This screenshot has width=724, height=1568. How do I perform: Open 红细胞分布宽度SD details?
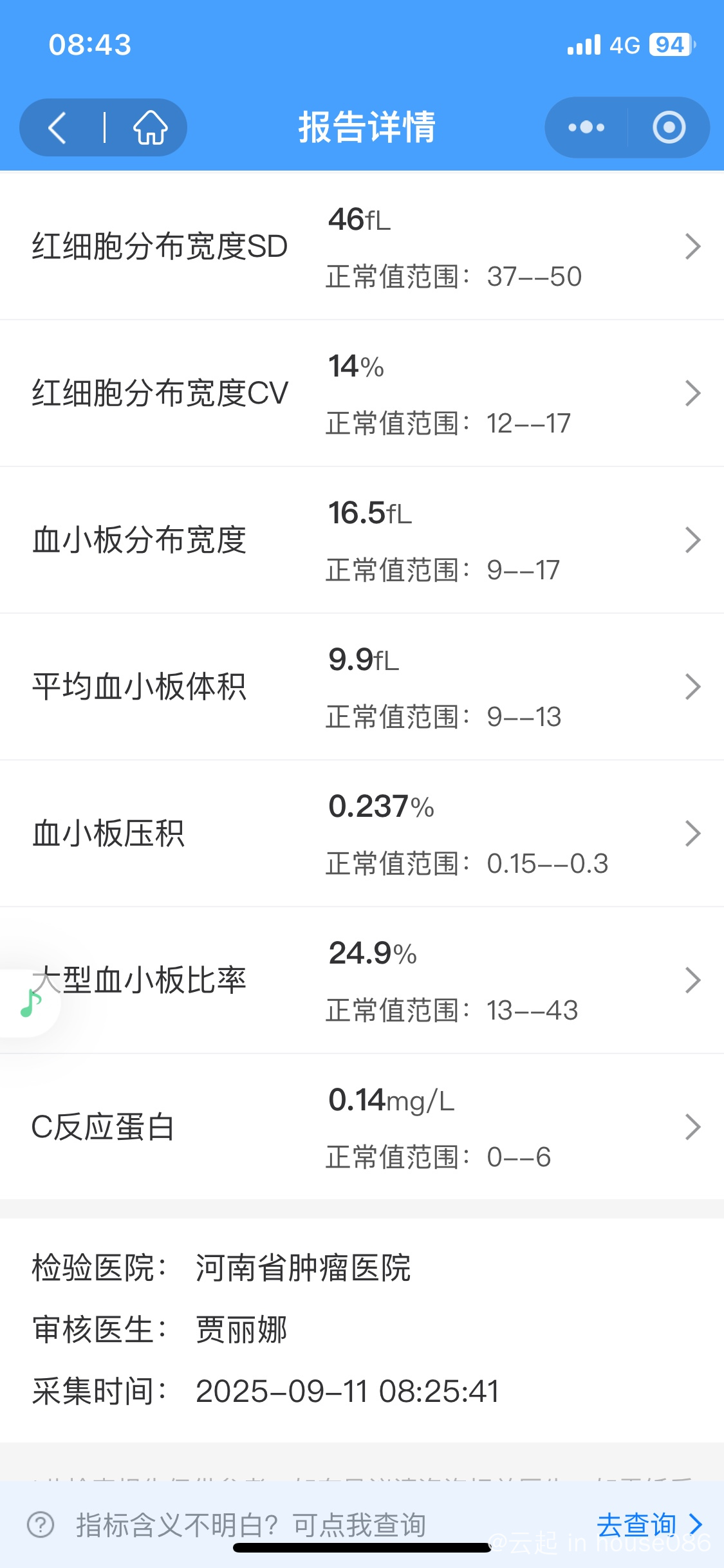coord(362,247)
